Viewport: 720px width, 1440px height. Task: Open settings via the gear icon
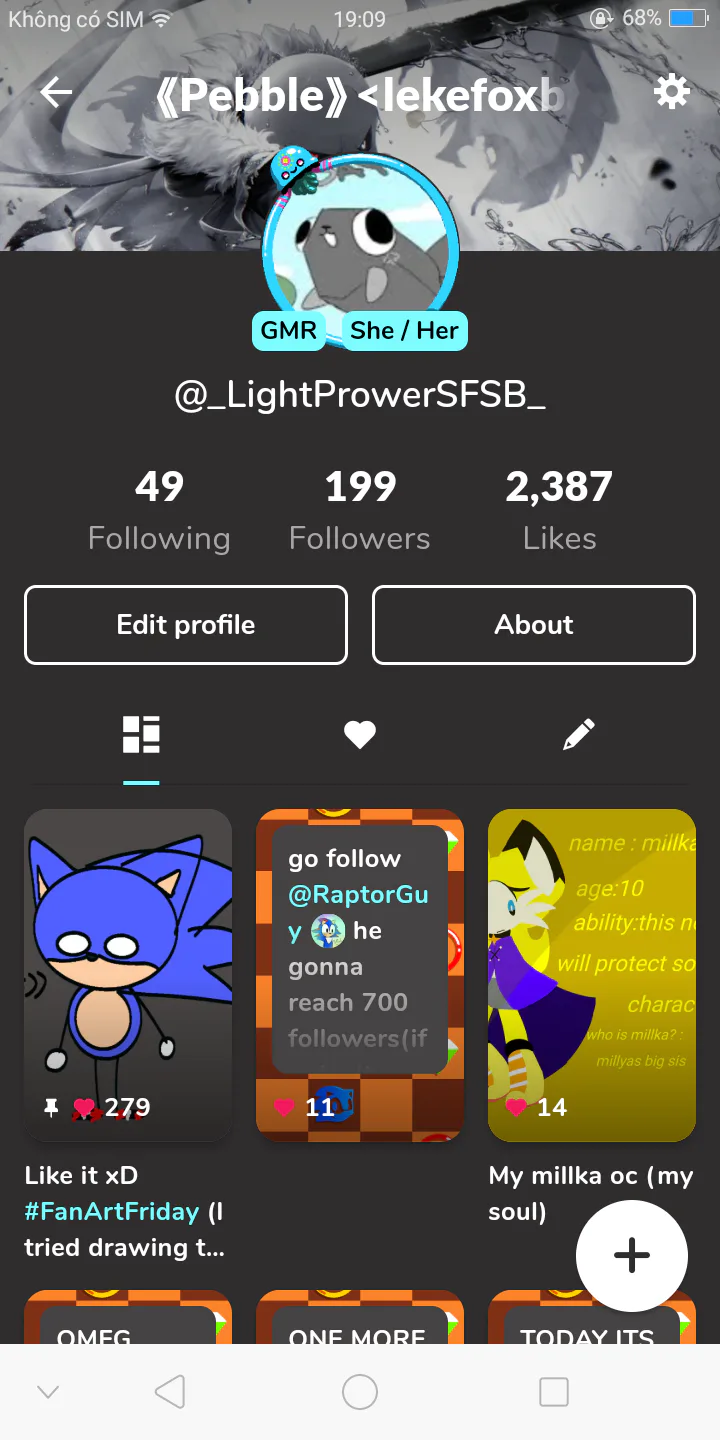(x=671, y=92)
